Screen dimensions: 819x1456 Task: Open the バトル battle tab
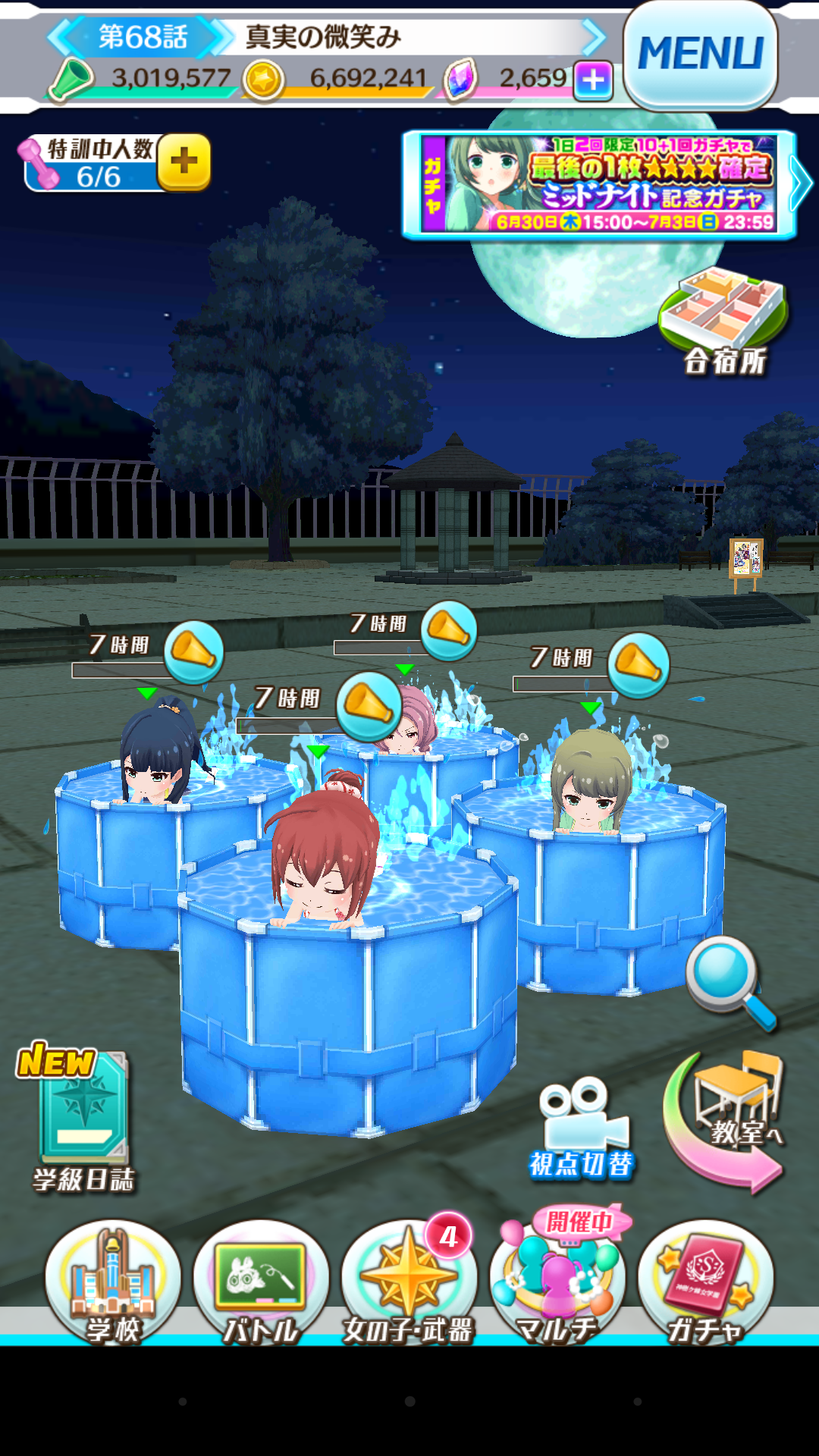coord(261,1282)
